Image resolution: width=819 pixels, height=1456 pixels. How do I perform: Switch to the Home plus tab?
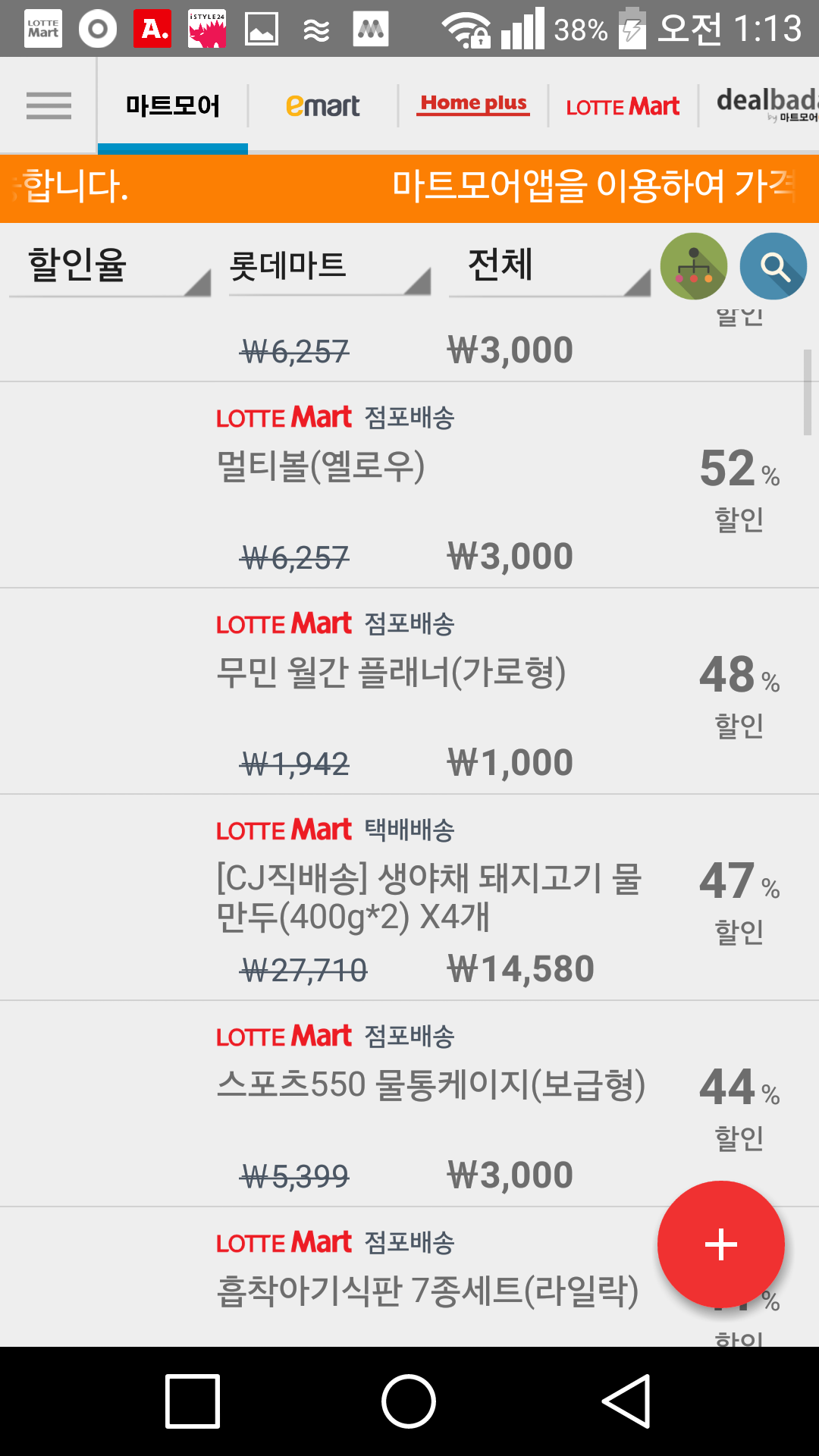(473, 104)
